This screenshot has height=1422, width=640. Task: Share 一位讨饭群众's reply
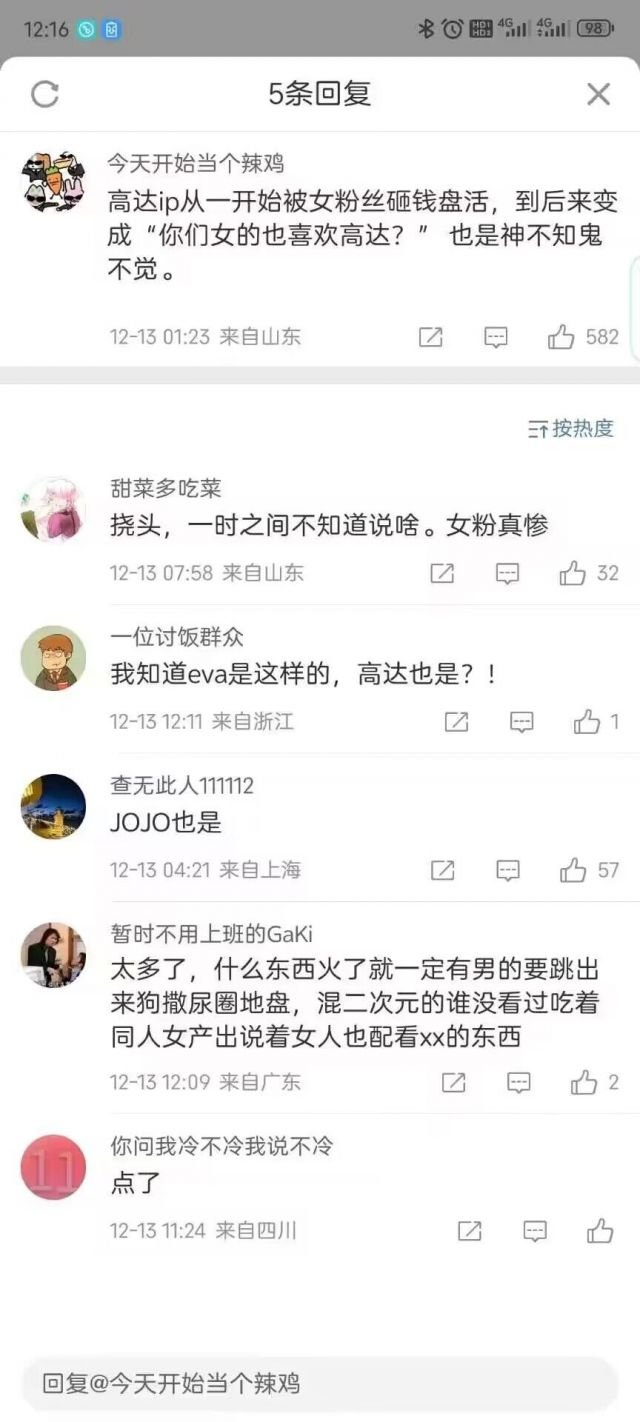tap(456, 721)
